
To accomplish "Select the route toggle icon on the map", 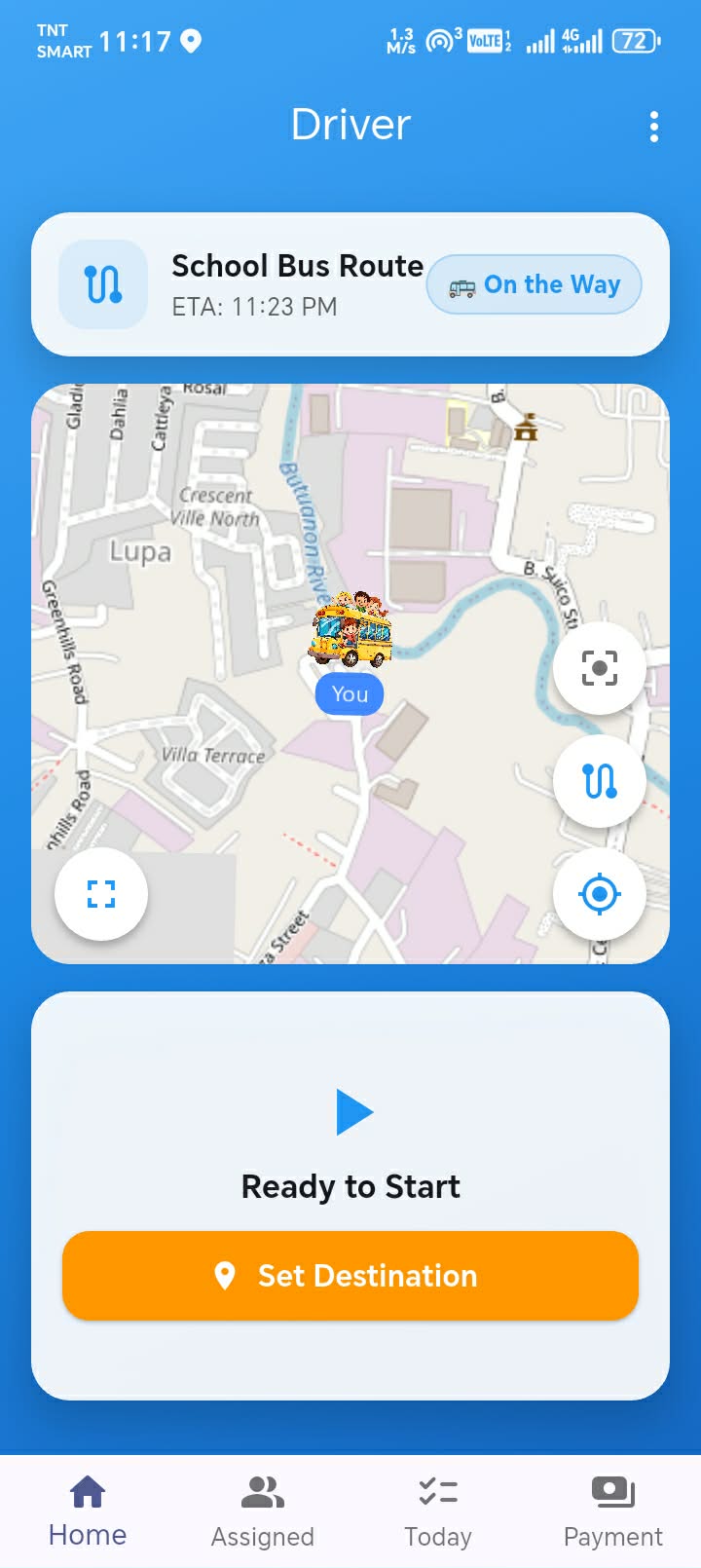I will click(599, 781).
